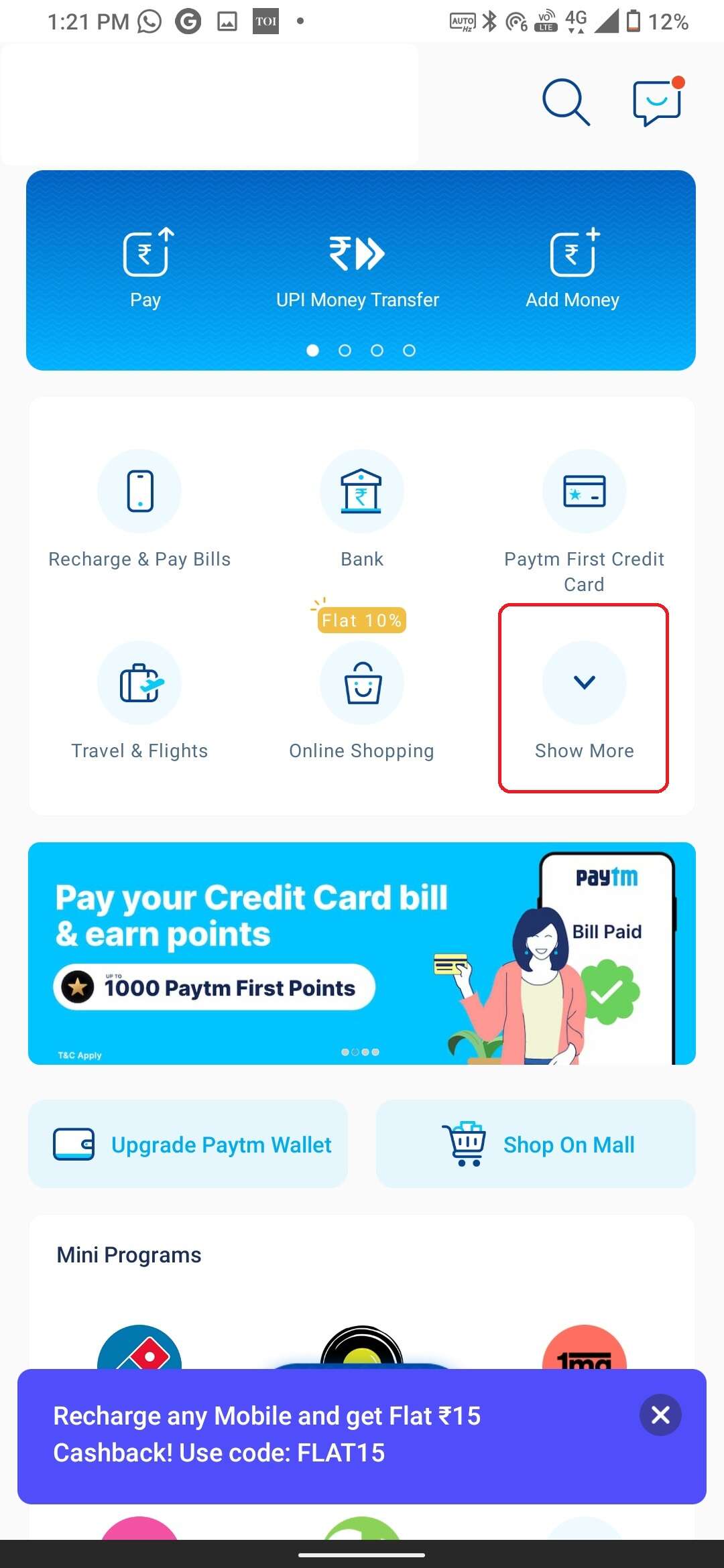Open the search icon

coord(566,102)
